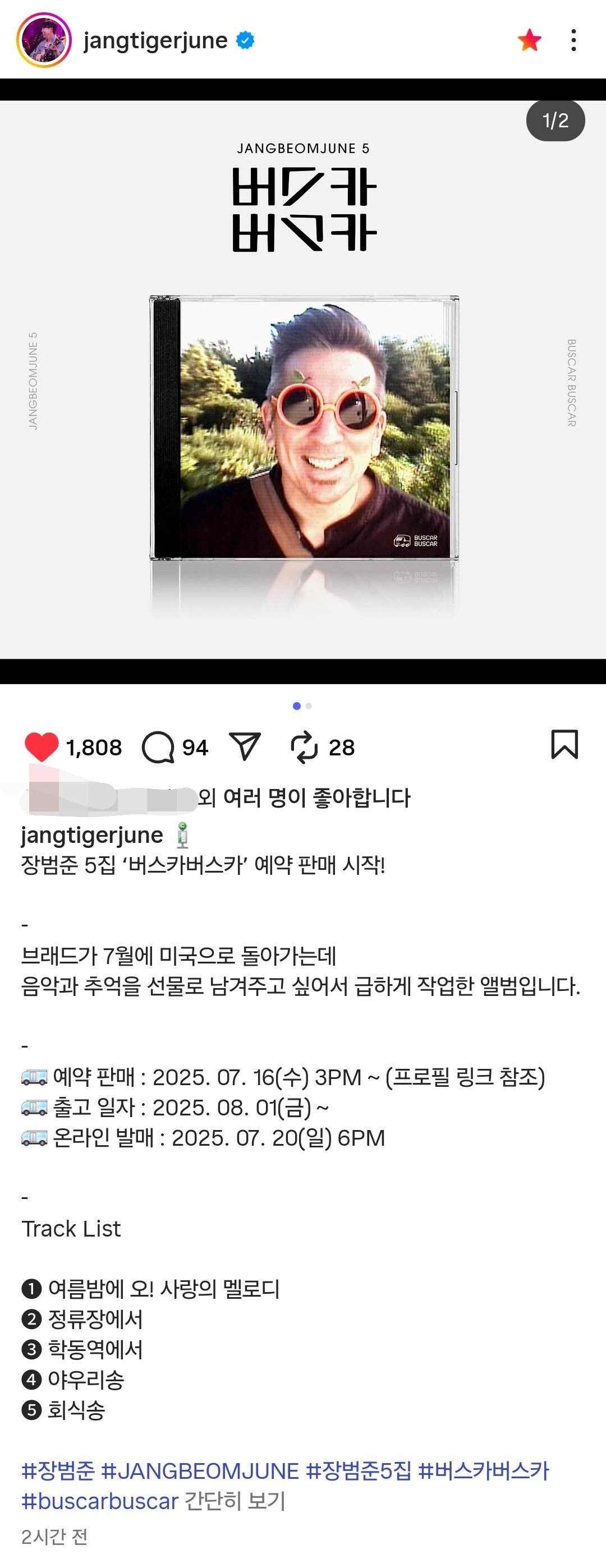The width and height of the screenshot is (606, 1568).
Task: Bookmark this album post
Action: coord(564,744)
